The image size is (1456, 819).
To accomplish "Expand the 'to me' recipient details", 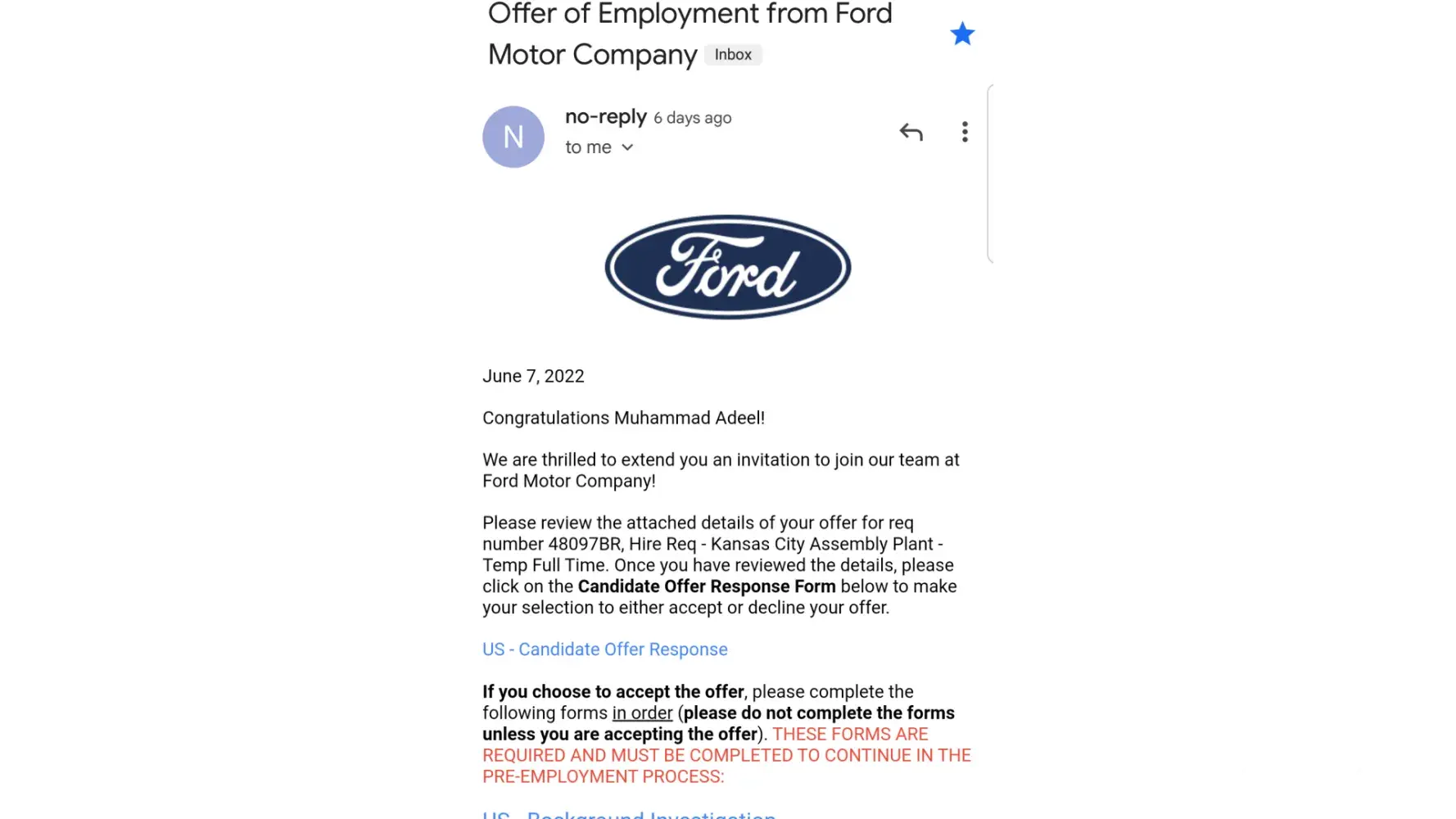I will pos(626,147).
